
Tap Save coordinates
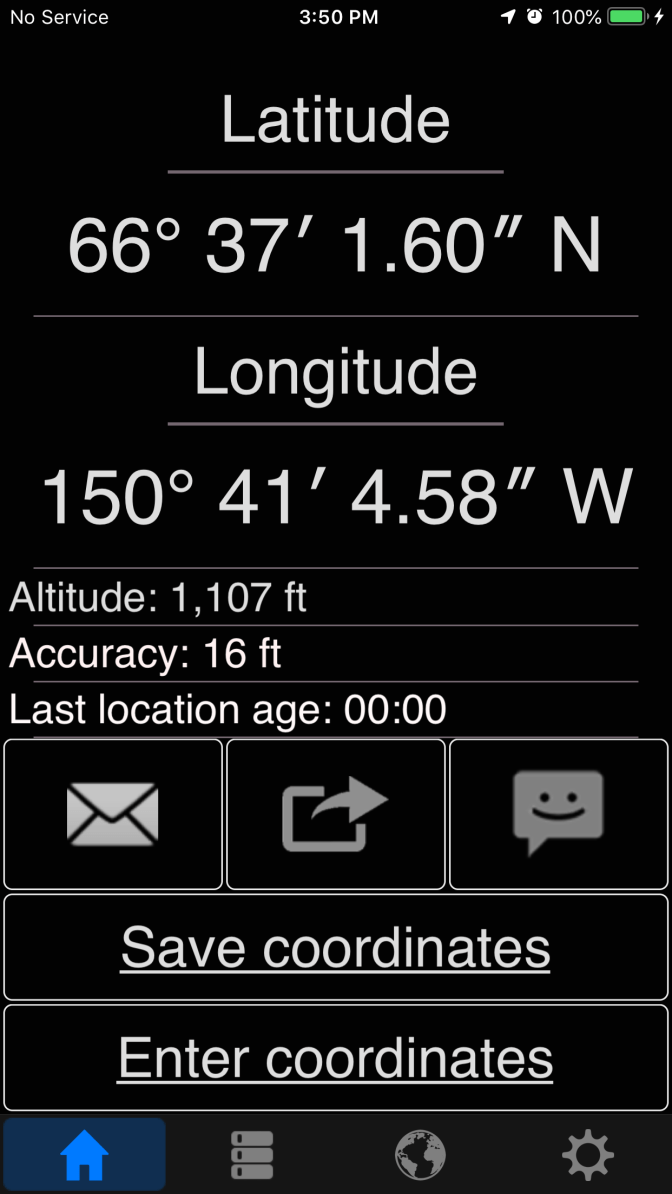(336, 946)
